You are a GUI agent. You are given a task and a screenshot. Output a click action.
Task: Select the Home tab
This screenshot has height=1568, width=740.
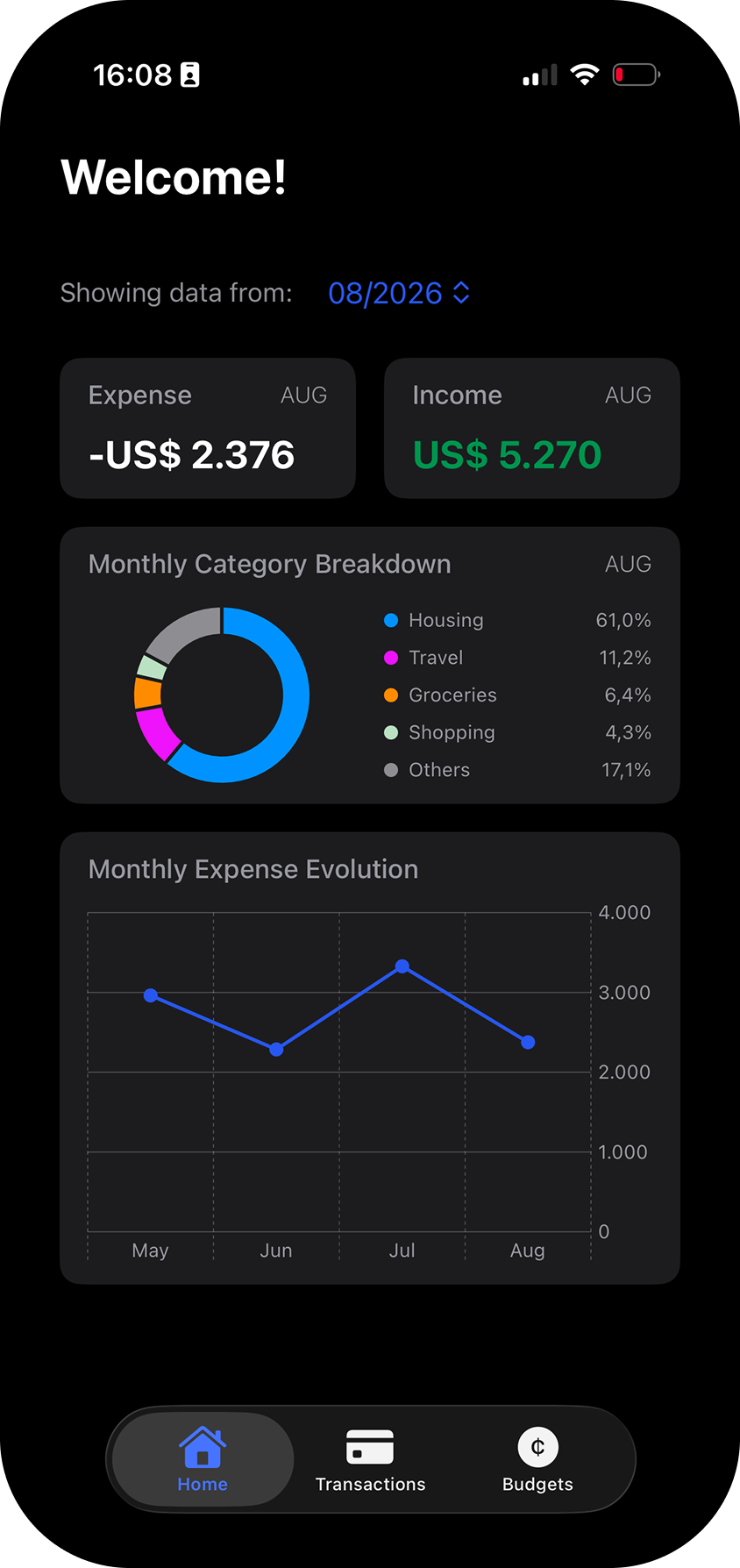(203, 1459)
